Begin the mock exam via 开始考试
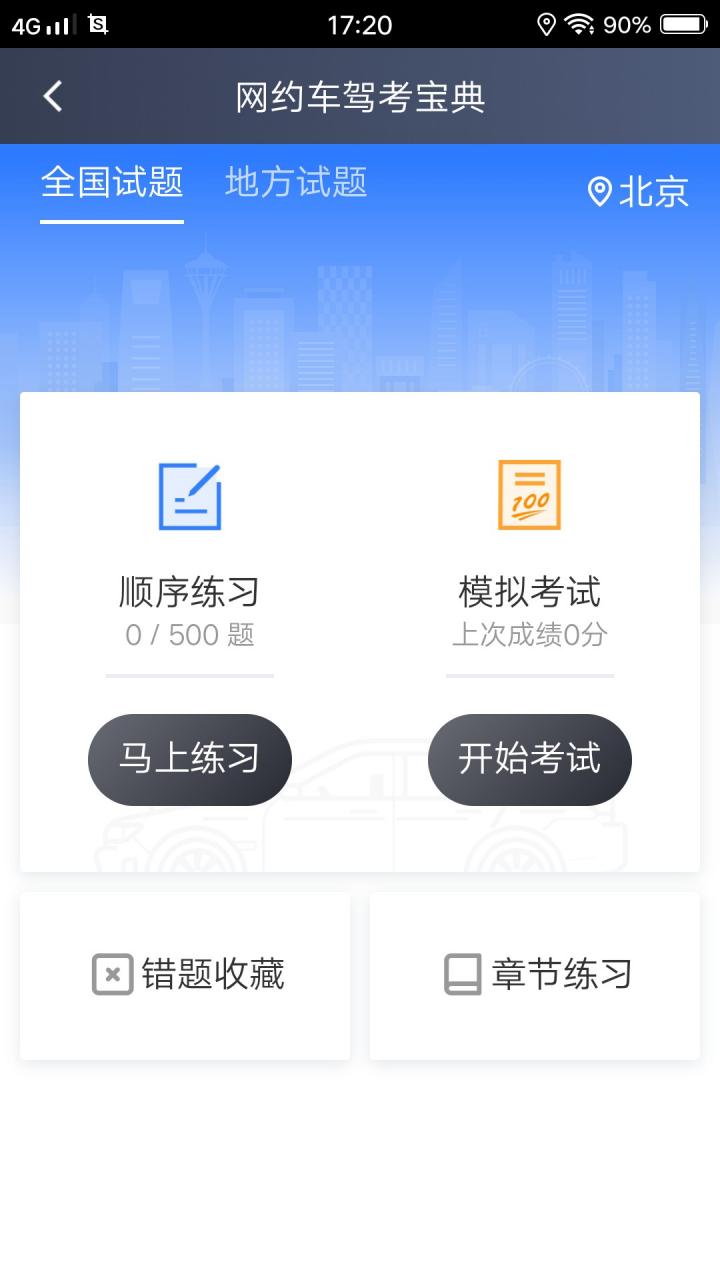This screenshot has width=720, height=1280. tap(529, 760)
